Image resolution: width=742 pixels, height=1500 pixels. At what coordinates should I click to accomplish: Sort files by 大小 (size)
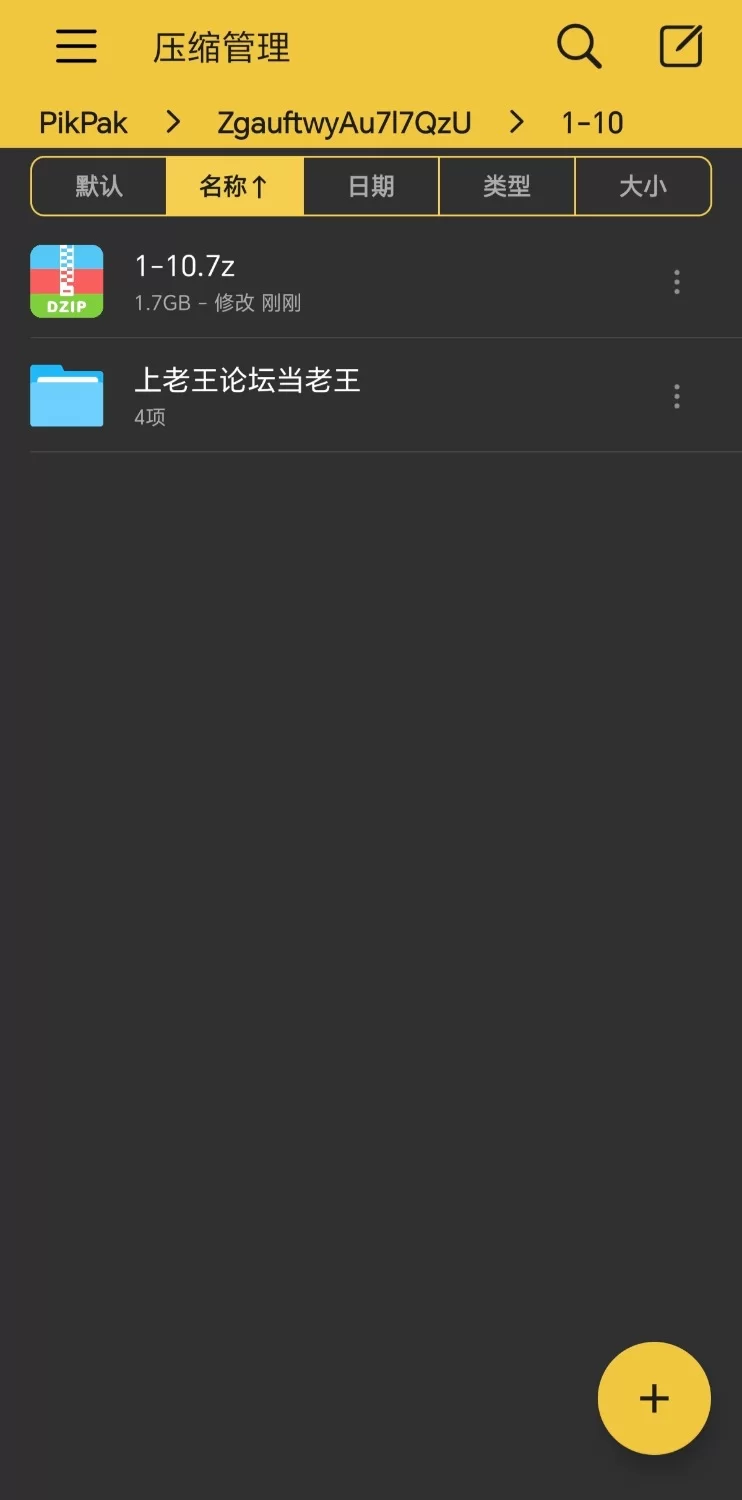[x=643, y=186]
